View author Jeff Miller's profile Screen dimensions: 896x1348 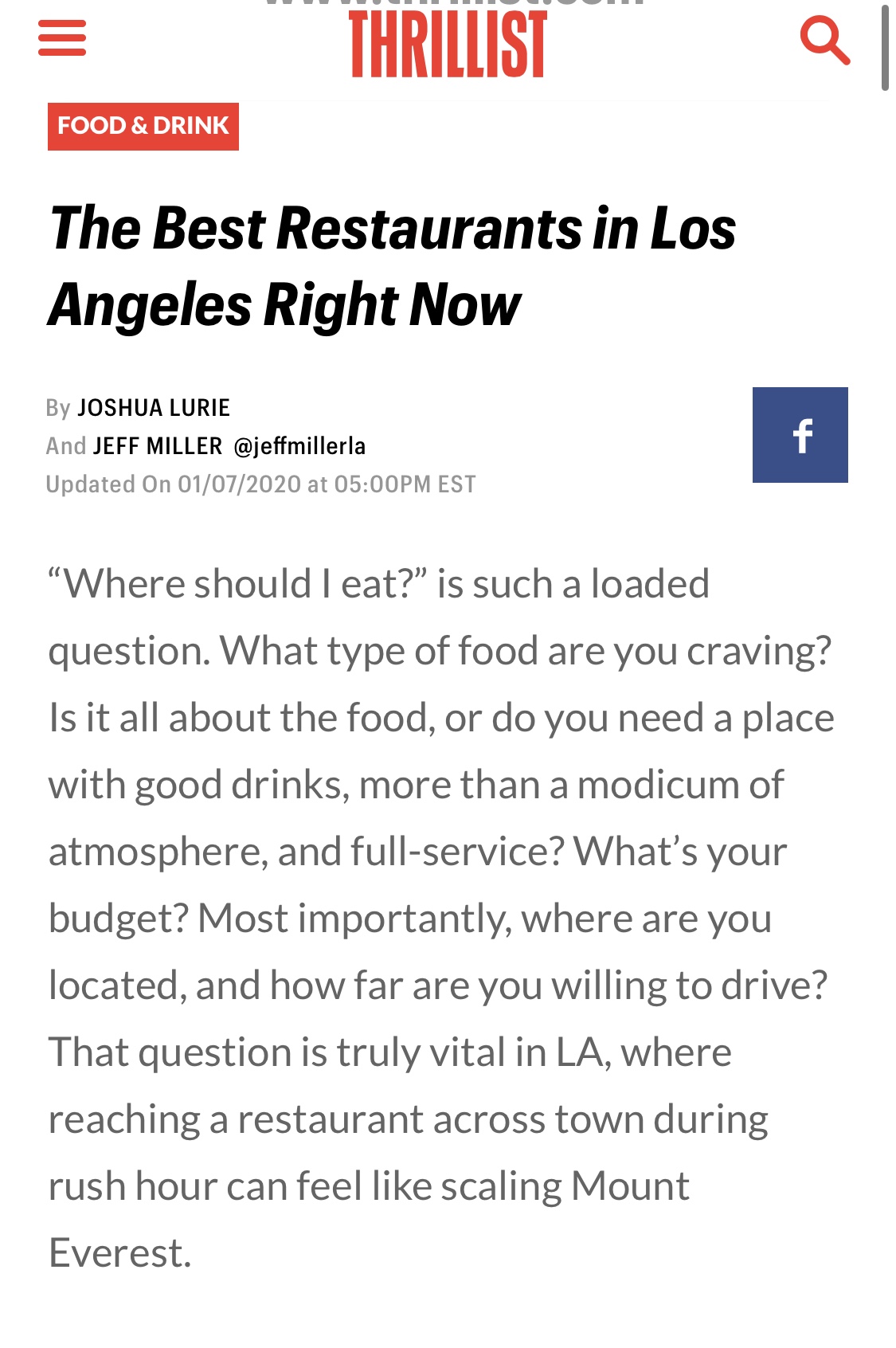point(158,446)
